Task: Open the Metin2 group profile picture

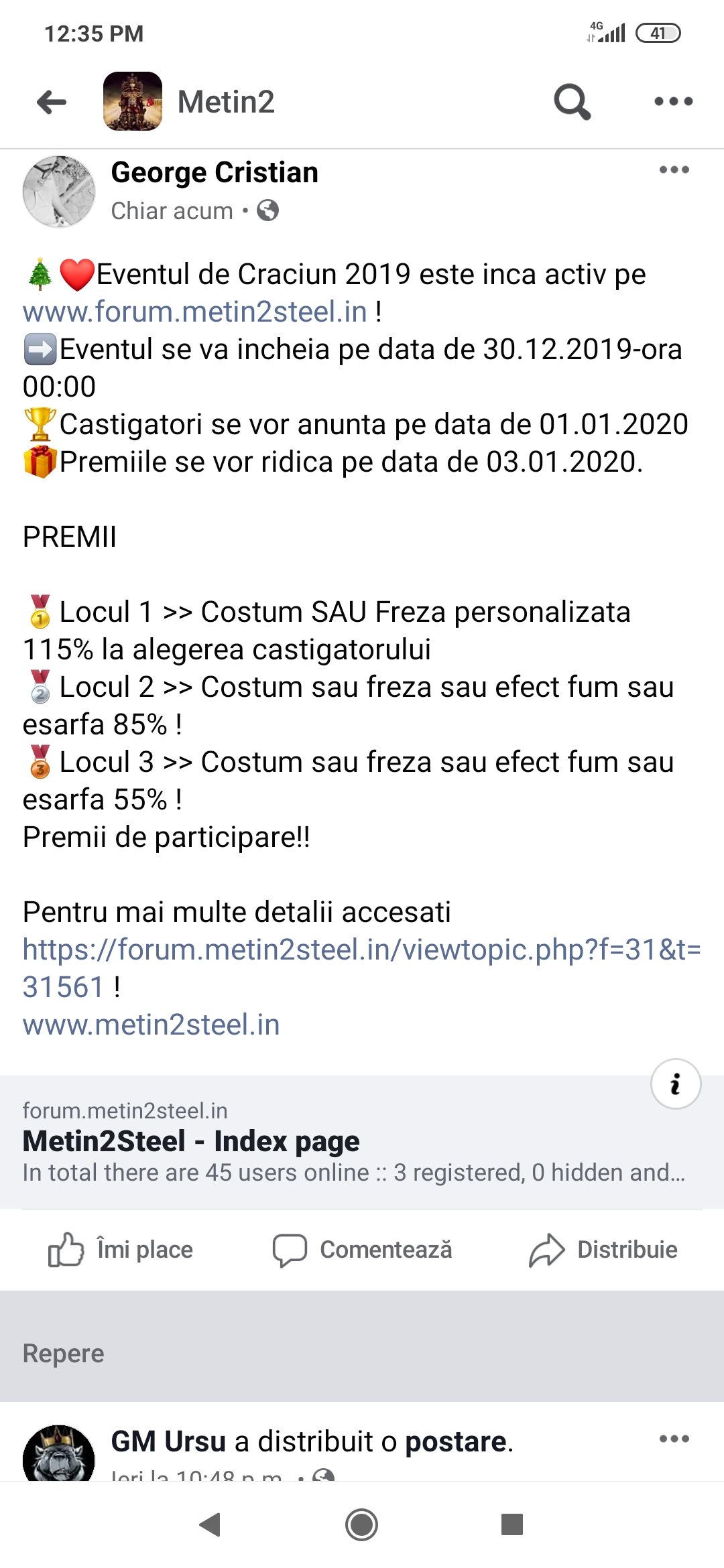Action: (x=133, y=101)
